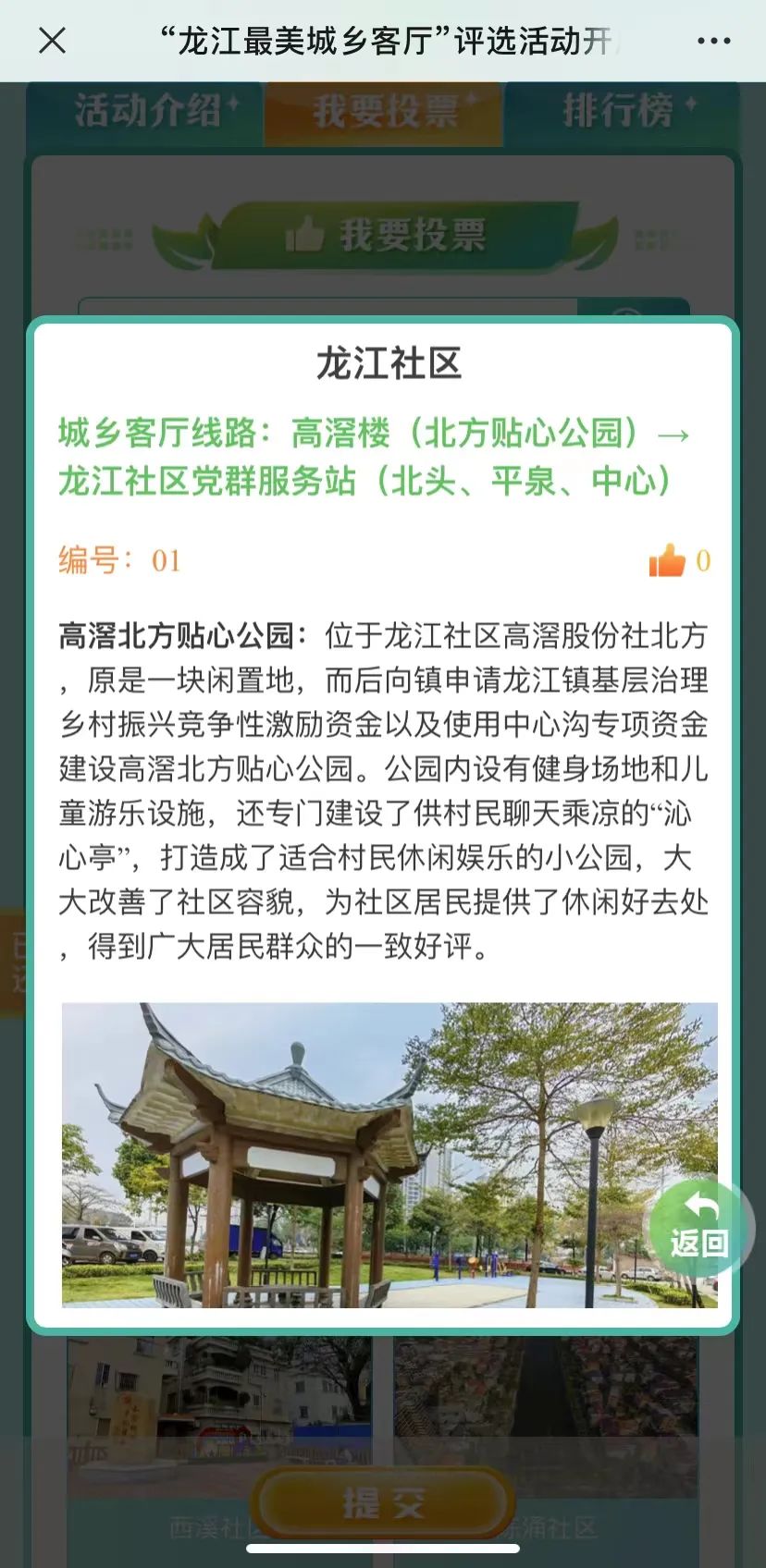Like 龙江社区 with the thumbs-up icon
The width and height of the screenshot is (766, 1568).
(667, 559)
